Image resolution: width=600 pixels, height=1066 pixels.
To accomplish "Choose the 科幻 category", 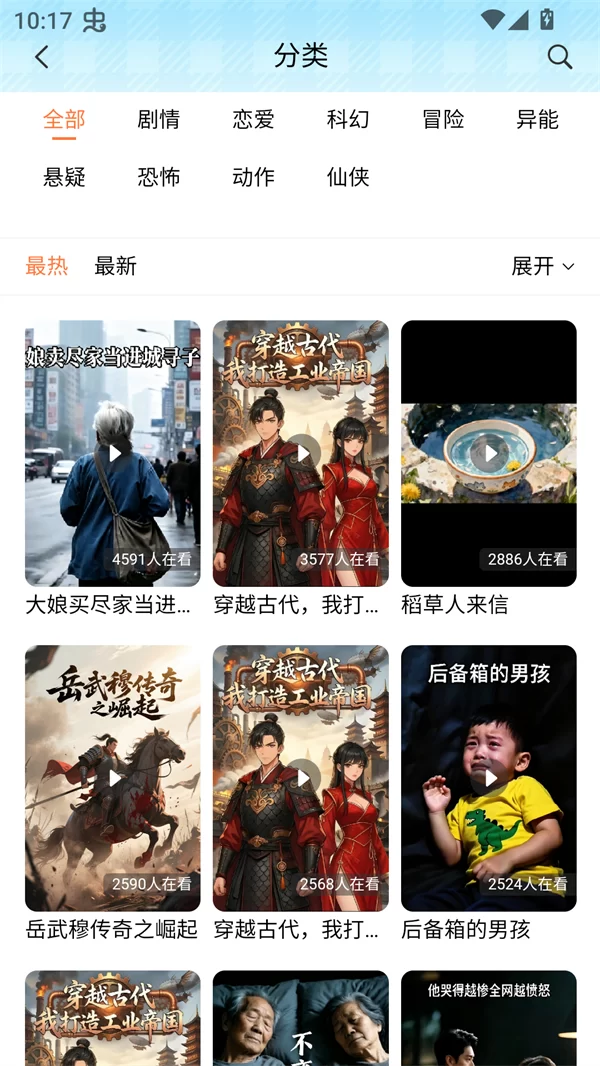I will point(348,120).
